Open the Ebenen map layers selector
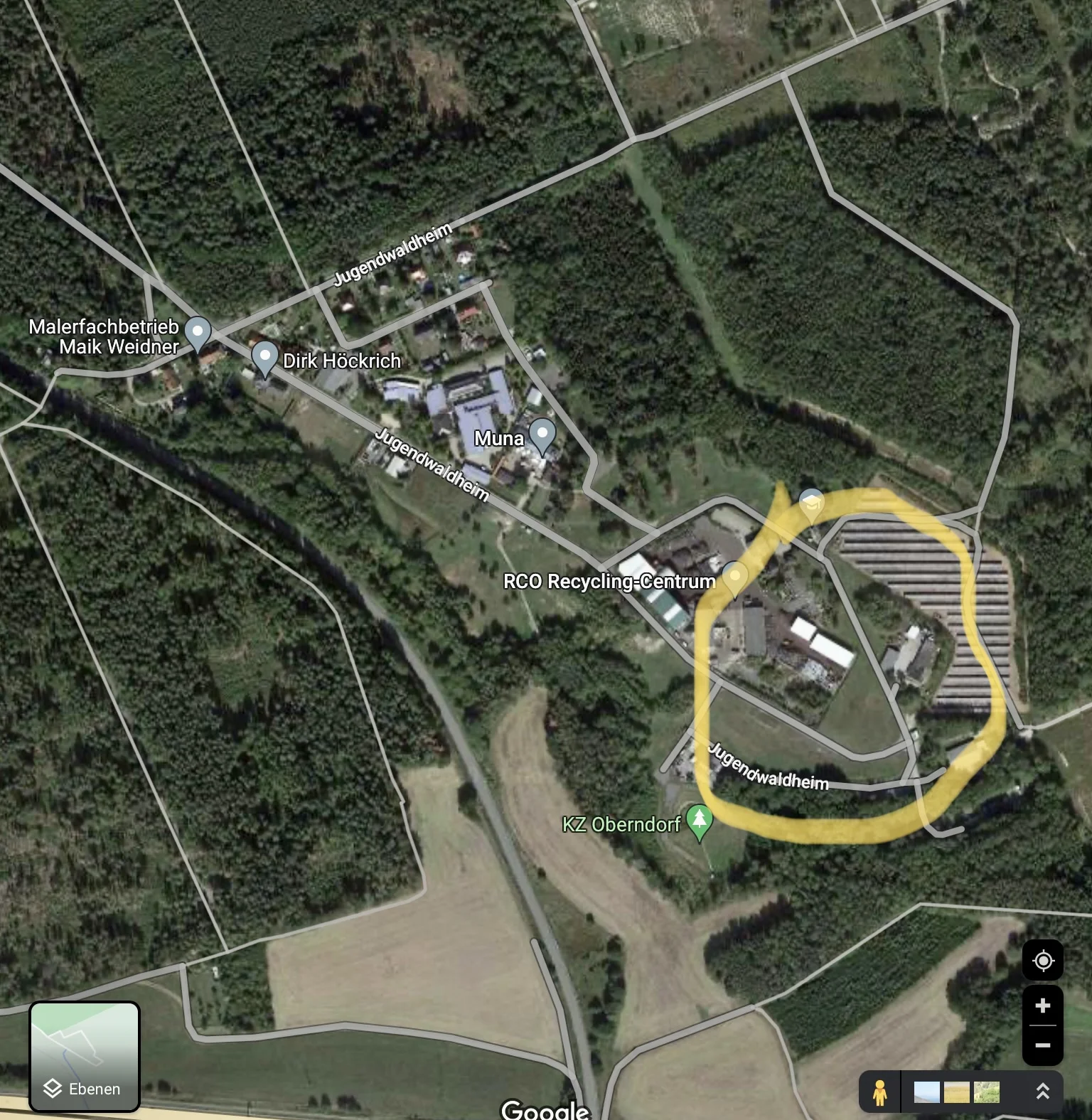This screenshot has height=1120, width=1092. [x=84, y=1056]
